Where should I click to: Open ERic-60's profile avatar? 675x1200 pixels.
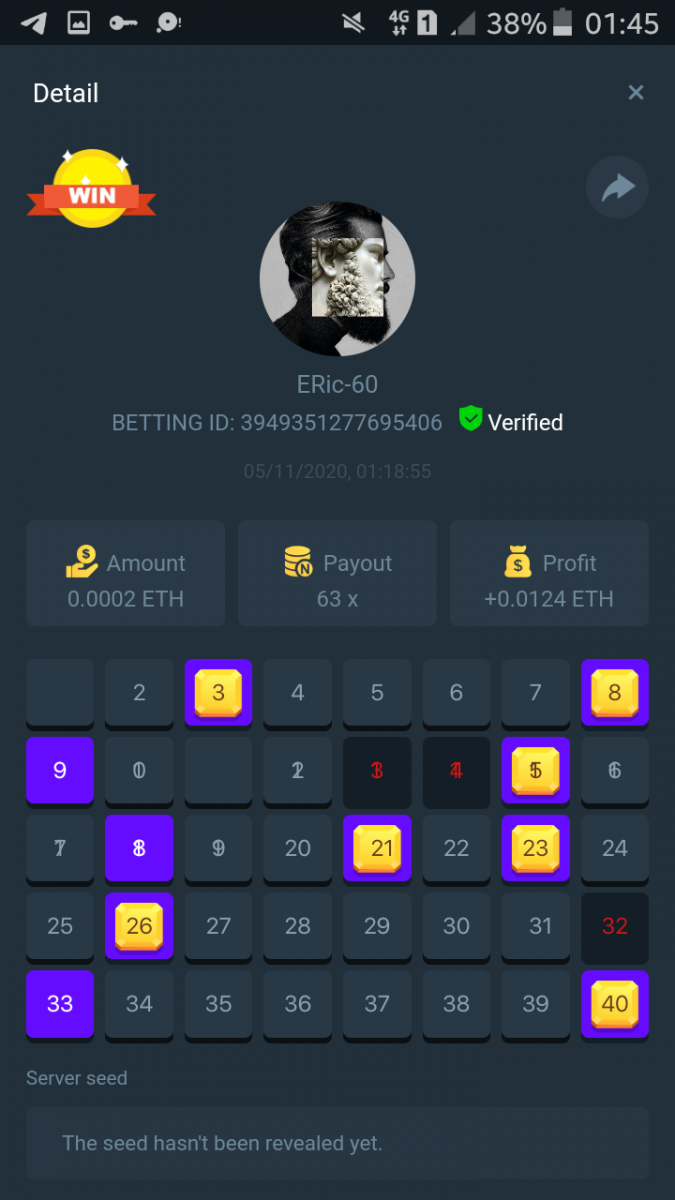(337, 279)
